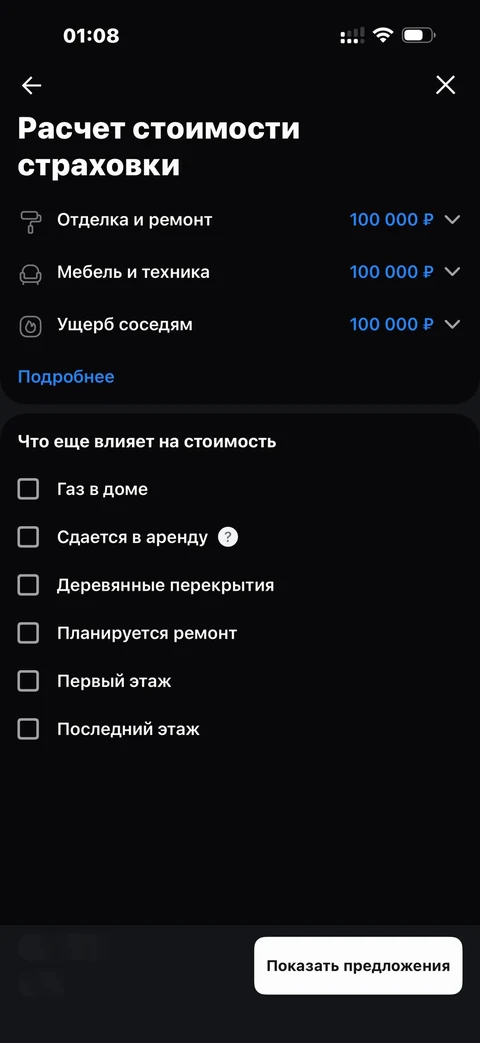
Task: Close the insurance cost calculator
Action: [x=445, y=85]
